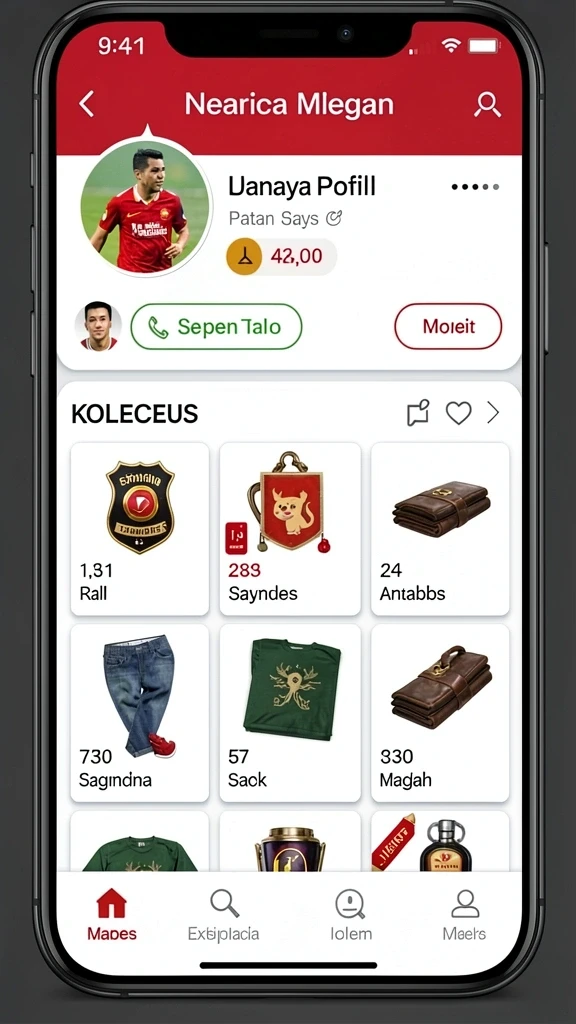576x1024 pixels.
Task: Open the Sack green shirt item
Action: [290, 712]
